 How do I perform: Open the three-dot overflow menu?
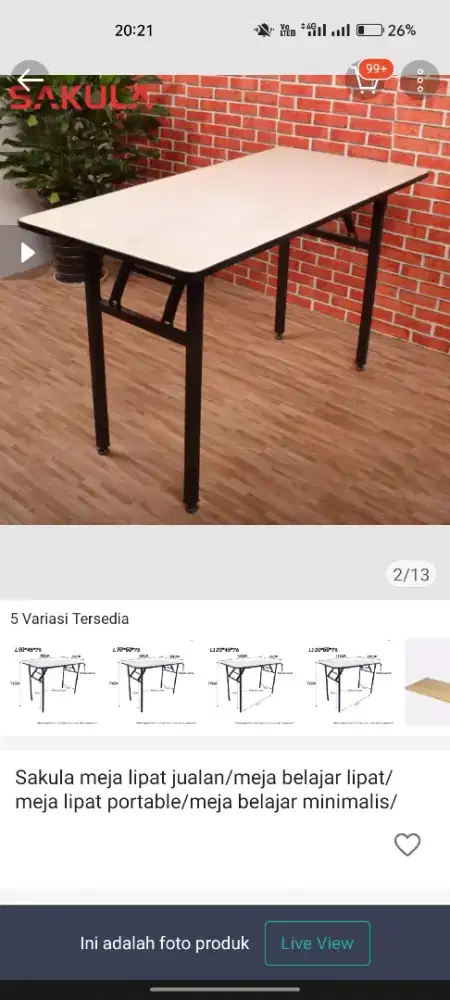[x=420, y=80]
